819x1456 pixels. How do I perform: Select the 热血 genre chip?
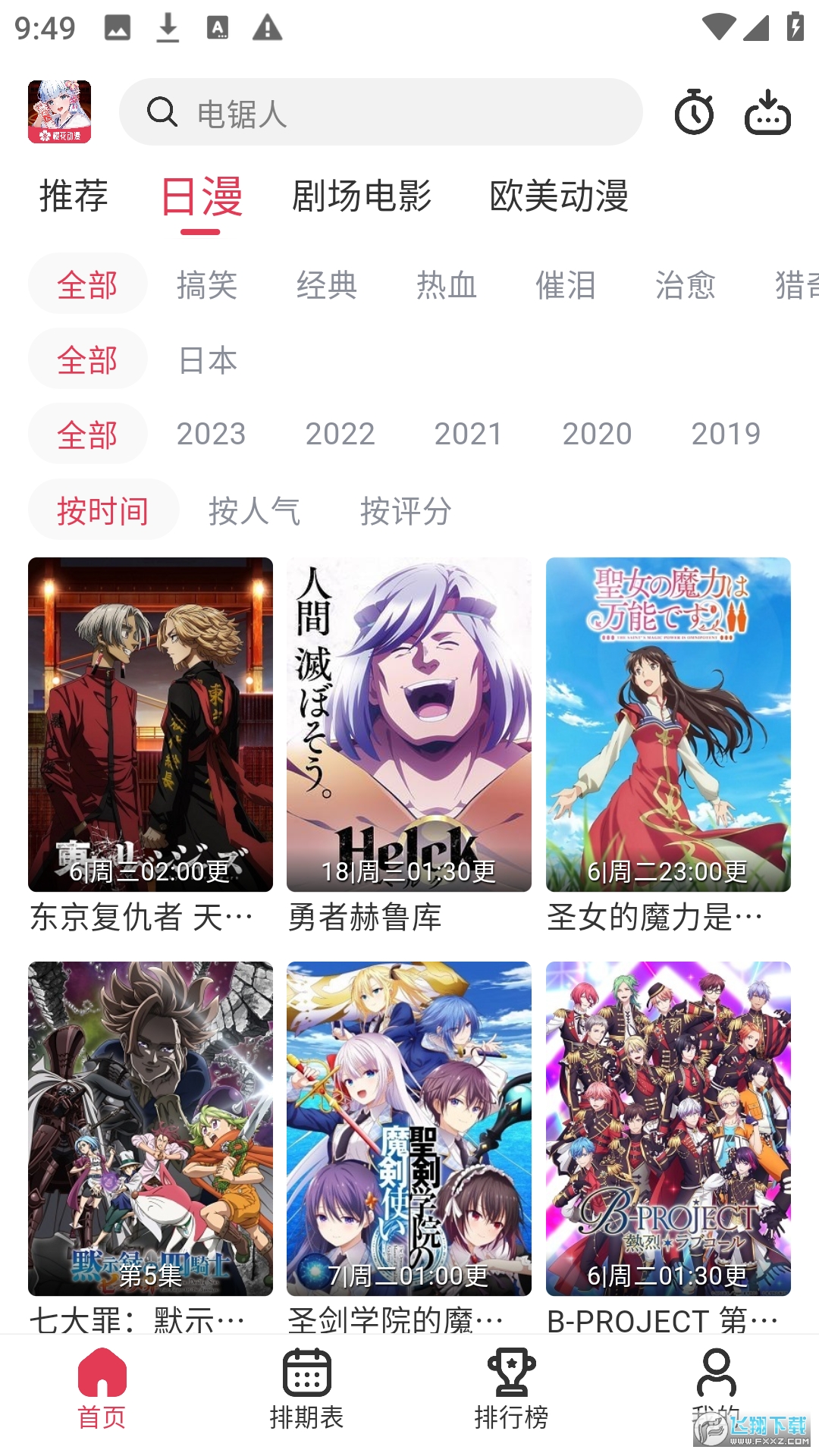(x=447, y=284)
